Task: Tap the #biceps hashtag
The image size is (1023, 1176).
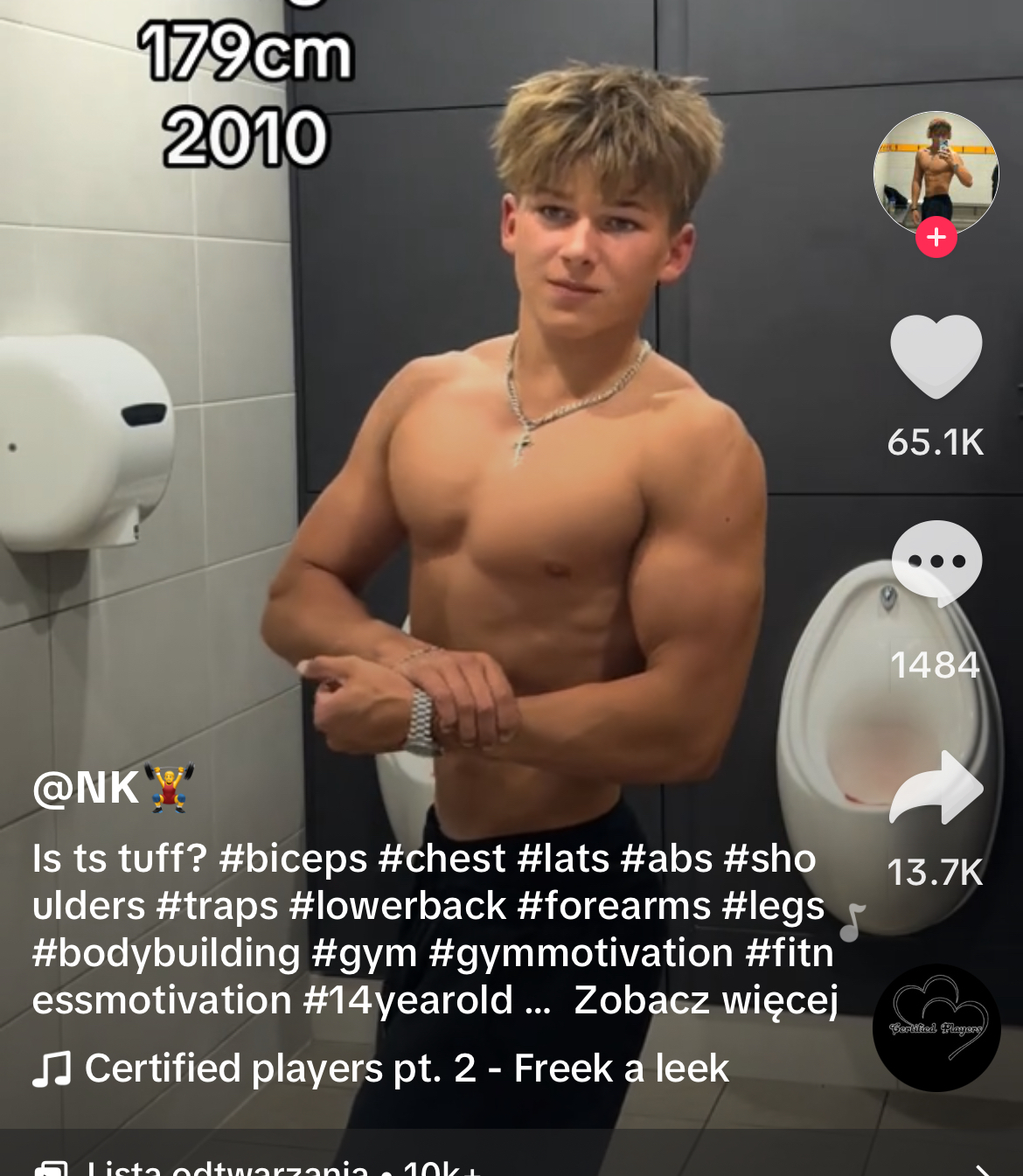Action: (x=293, y=858)
